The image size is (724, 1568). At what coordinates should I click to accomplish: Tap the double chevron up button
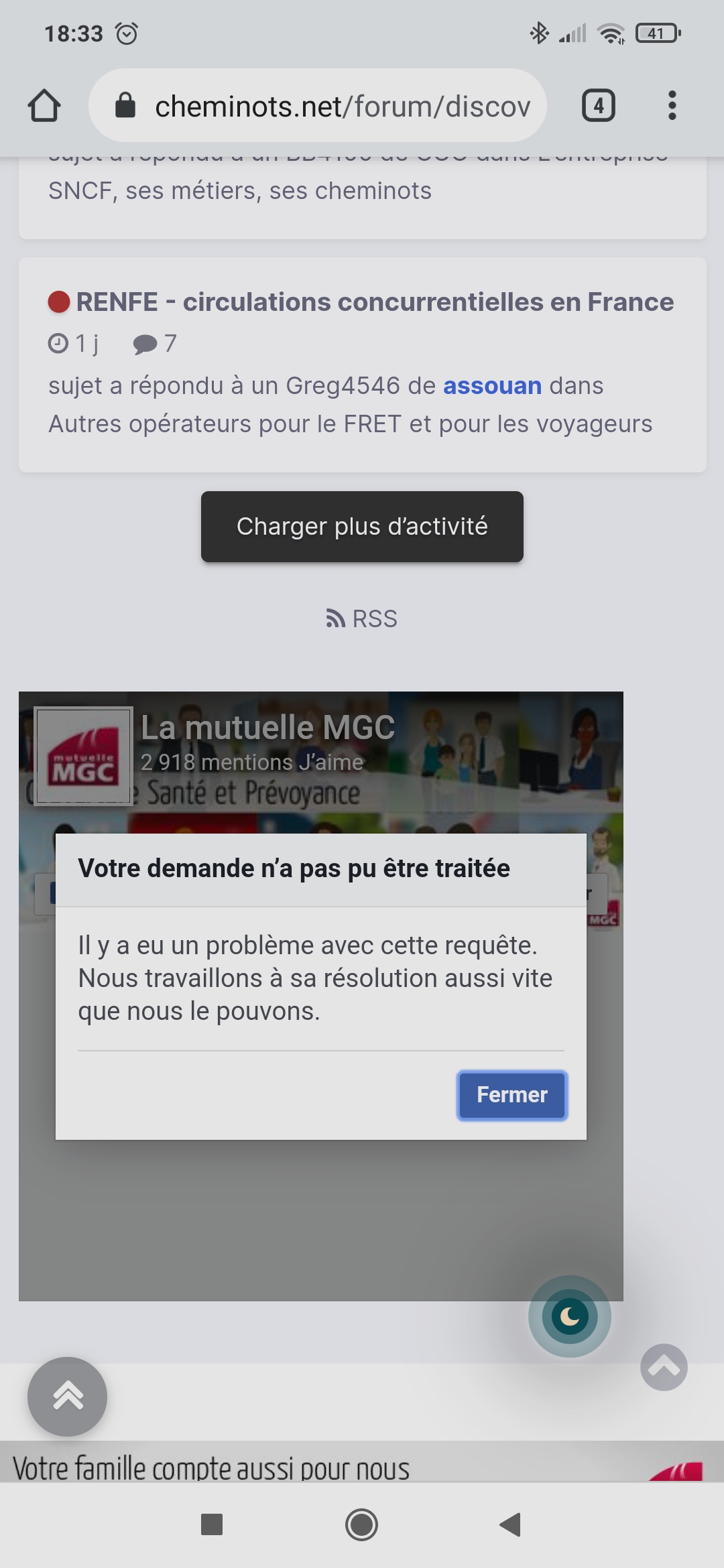point(67,1396)
